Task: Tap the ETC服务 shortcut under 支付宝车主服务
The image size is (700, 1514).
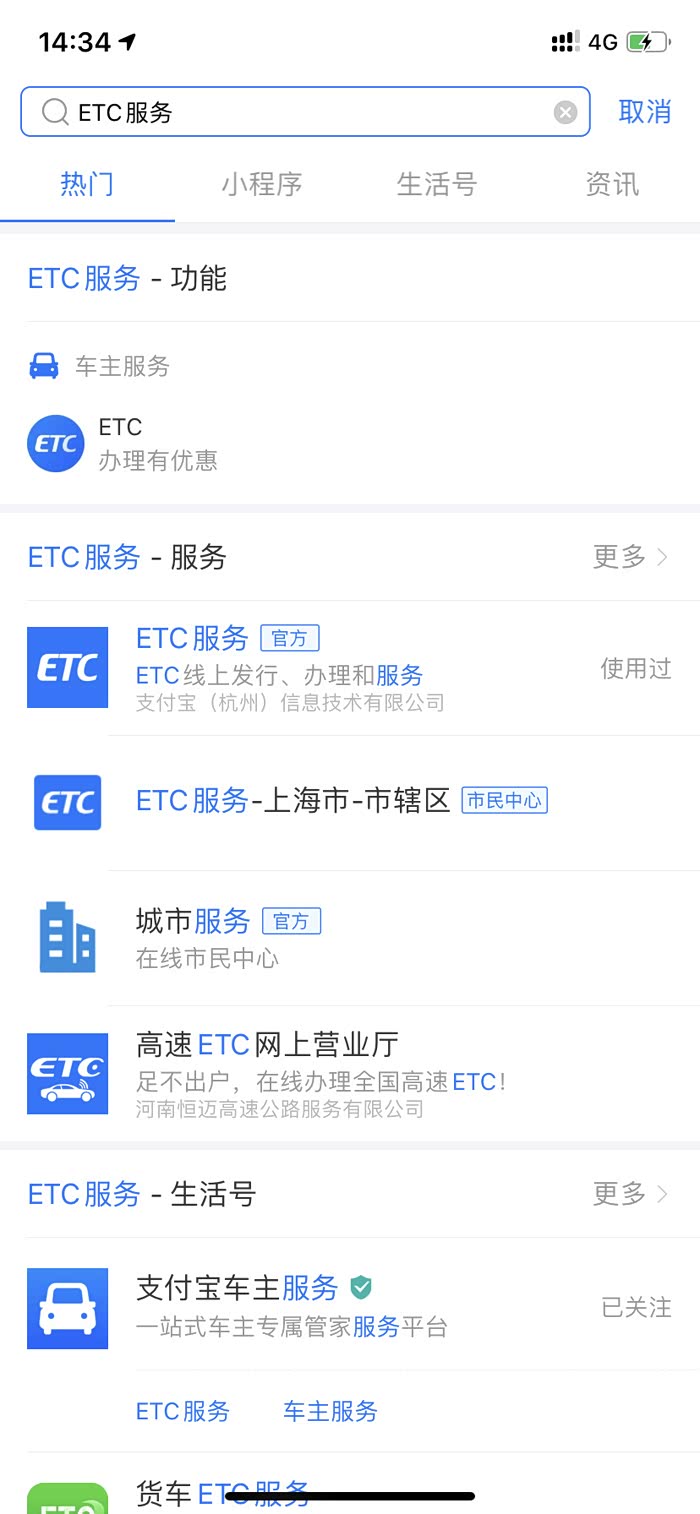Action: pyautogui.click(x=183, y=1411)
